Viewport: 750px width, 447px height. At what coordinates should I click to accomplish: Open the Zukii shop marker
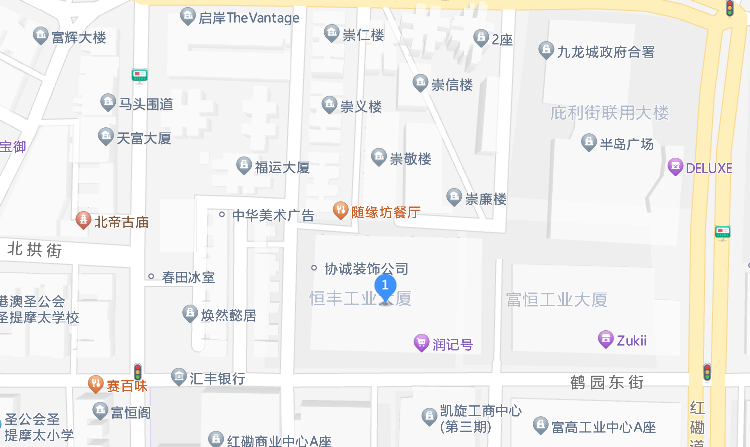pos(605,340)
